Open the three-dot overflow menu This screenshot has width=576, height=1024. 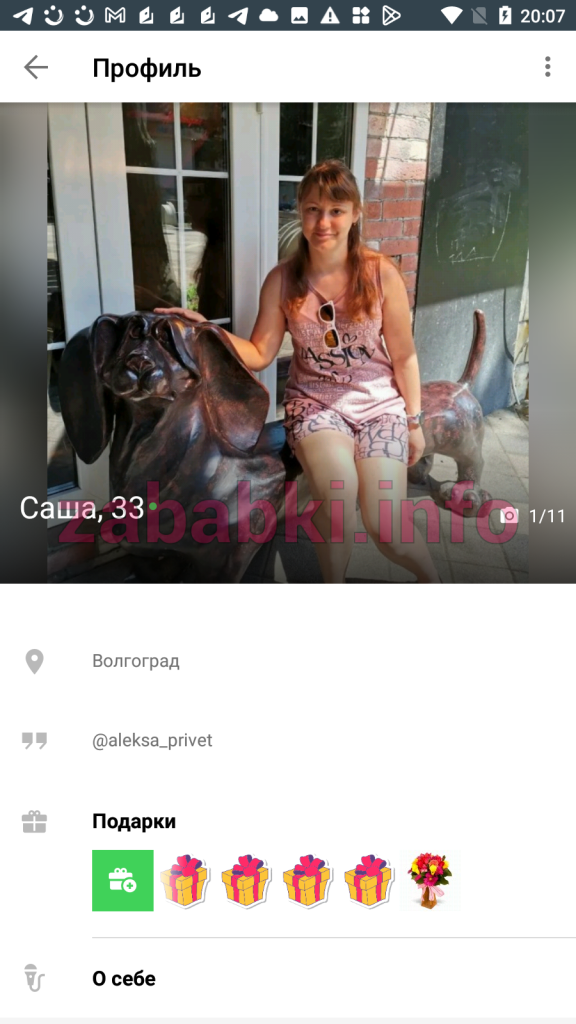click(x=547, y=67)
